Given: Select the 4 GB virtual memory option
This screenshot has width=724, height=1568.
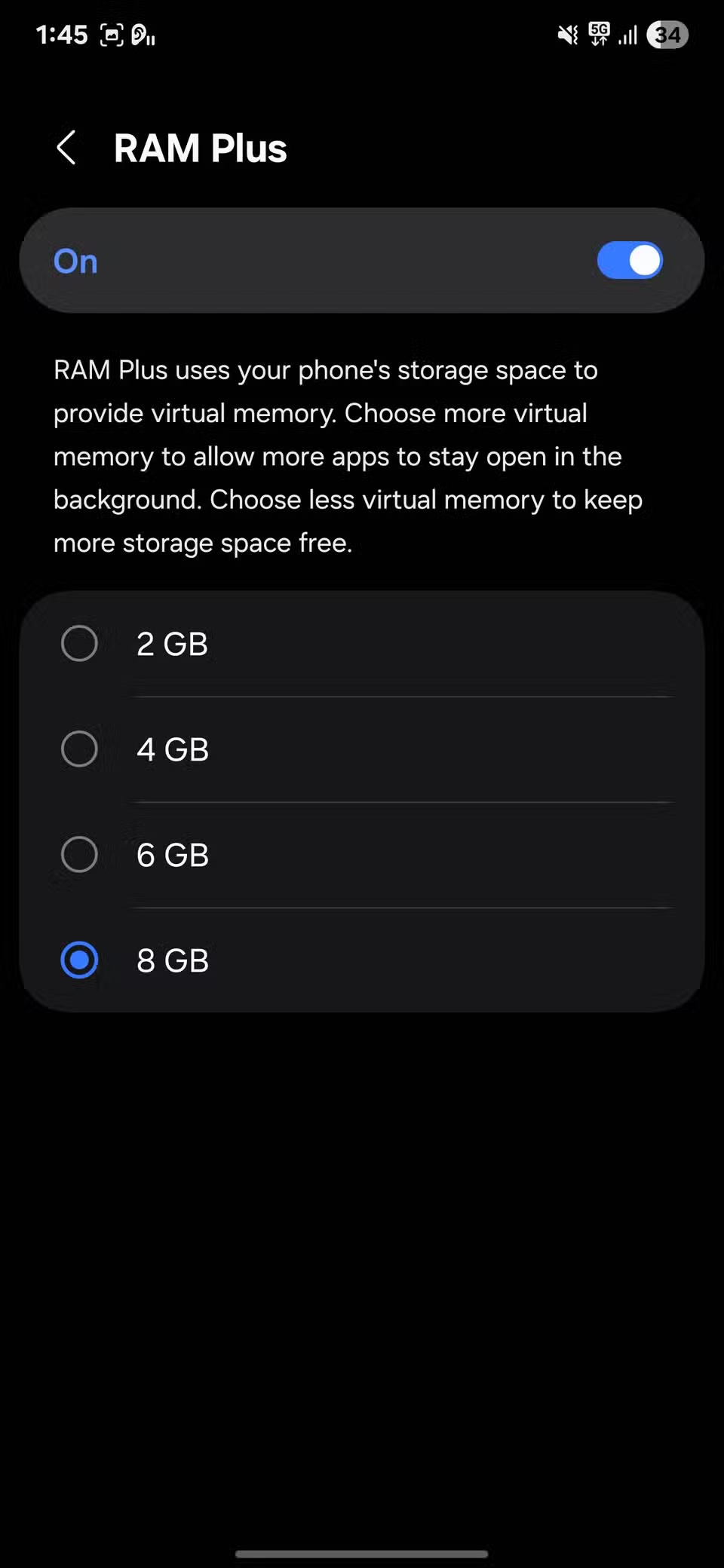Looking at the screenshot, I should (79, 749).
